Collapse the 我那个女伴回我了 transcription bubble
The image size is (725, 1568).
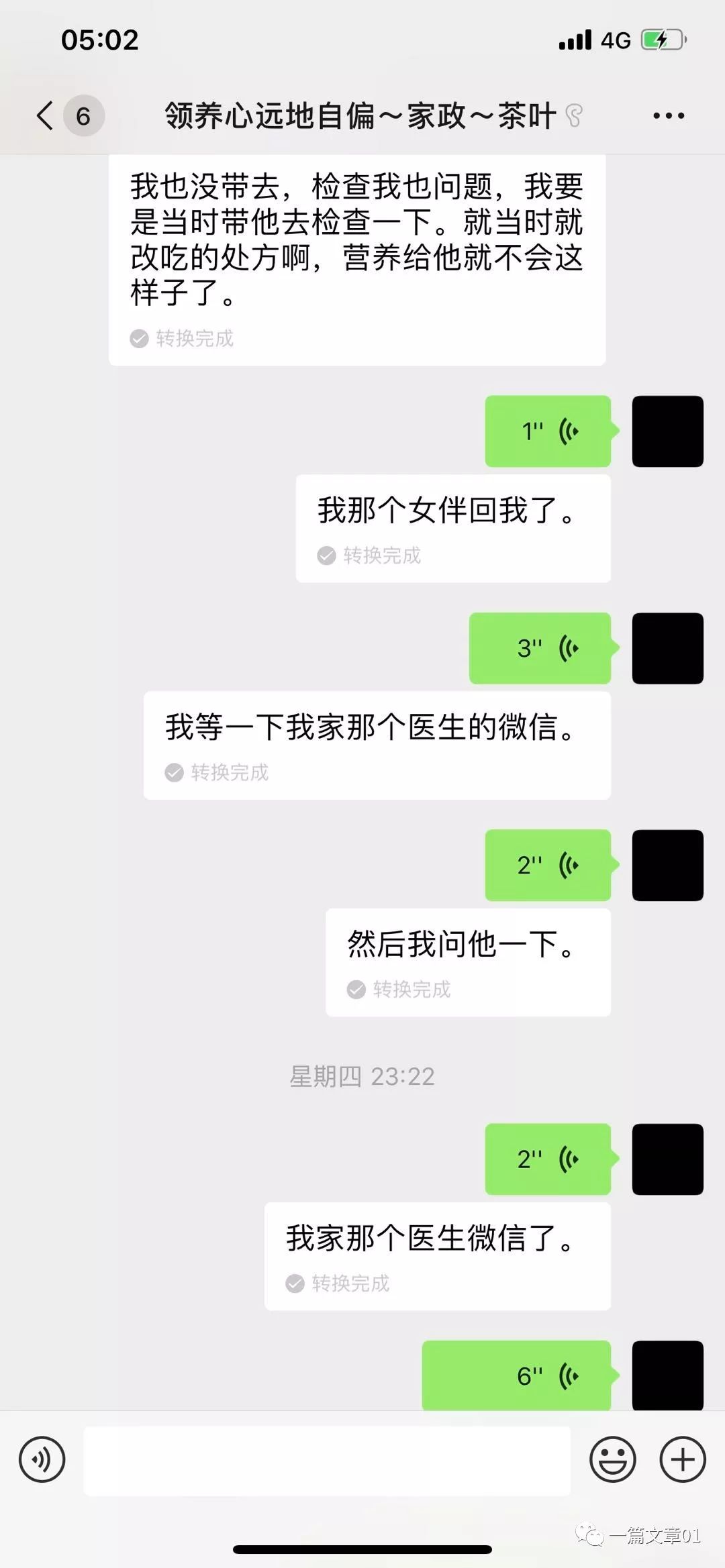coord(454,511)
